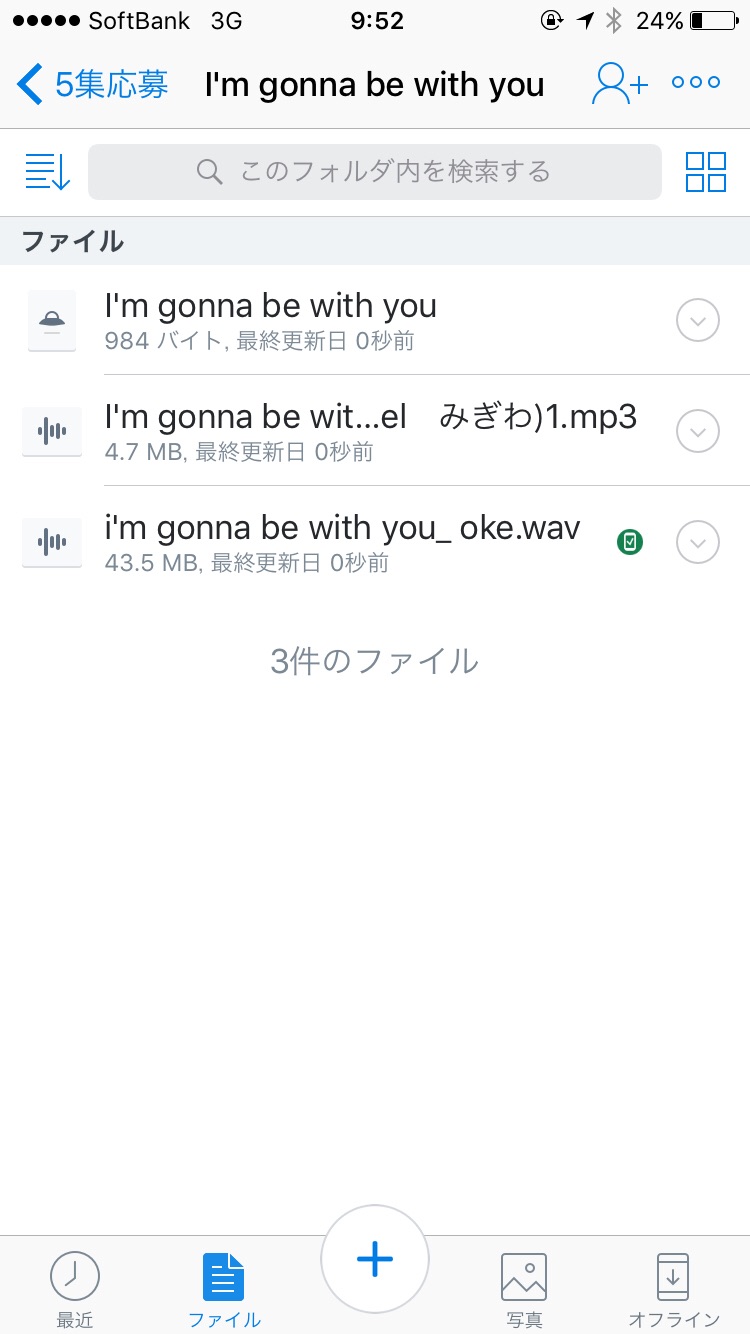Switch to the 最近 tab

coord(75,1289)
